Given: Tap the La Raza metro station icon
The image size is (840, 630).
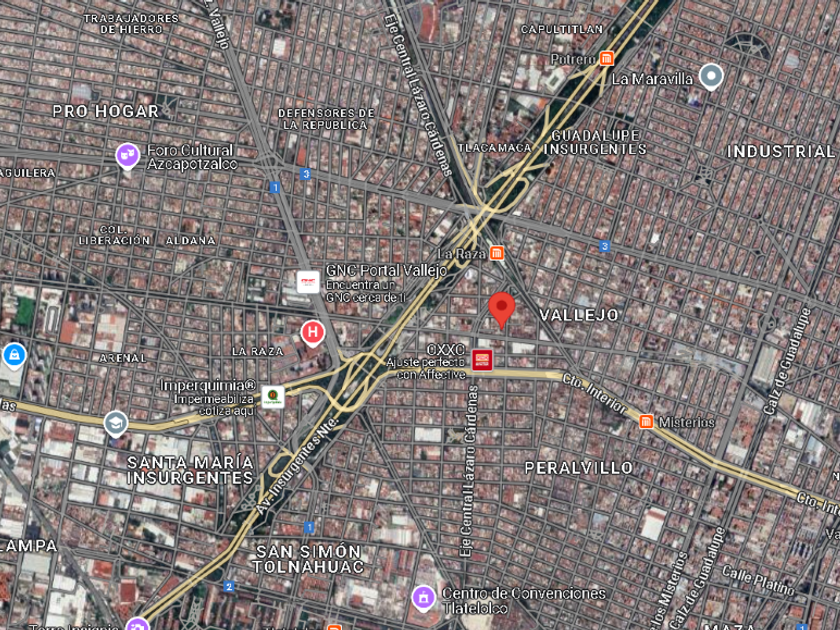Looking at the screenshot, I should click(x=497, y=253).
